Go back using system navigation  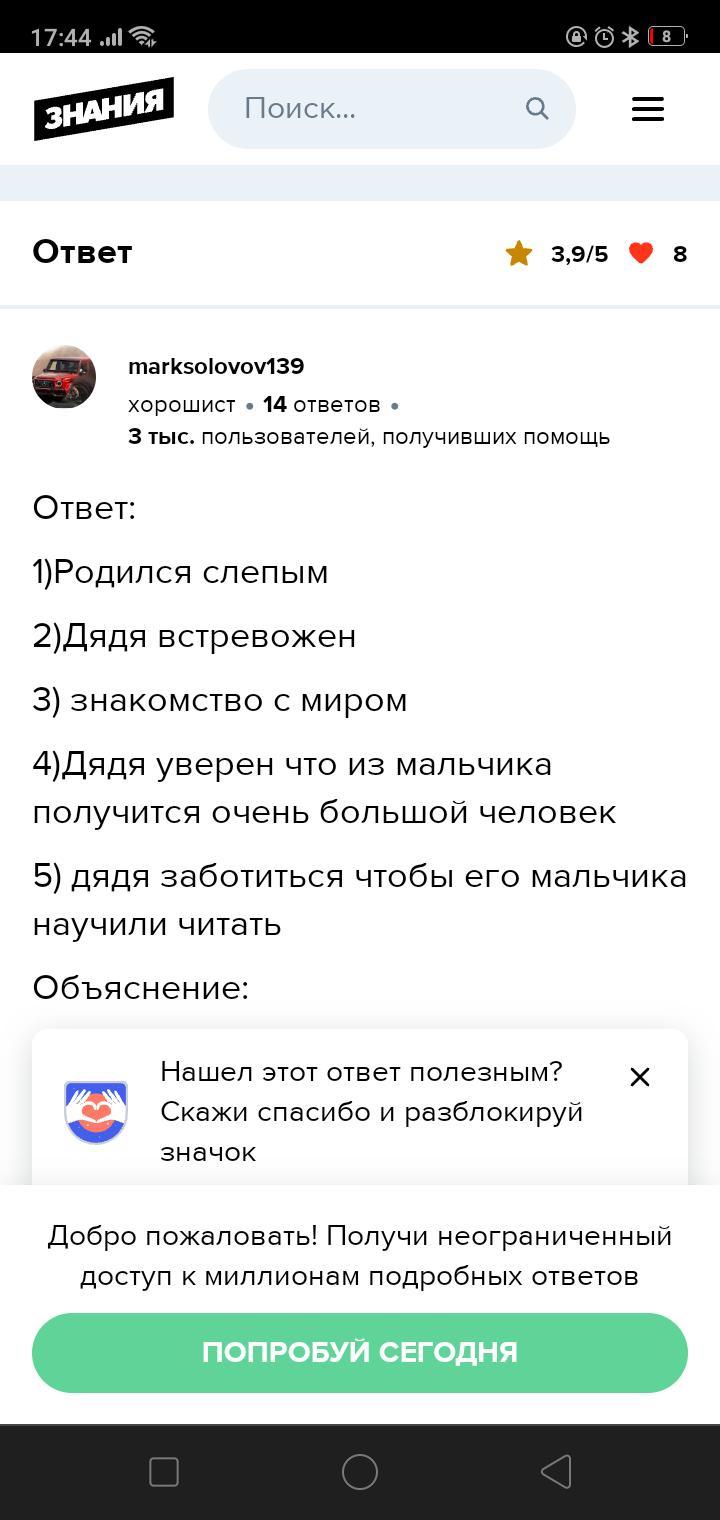click(556, 1472)
